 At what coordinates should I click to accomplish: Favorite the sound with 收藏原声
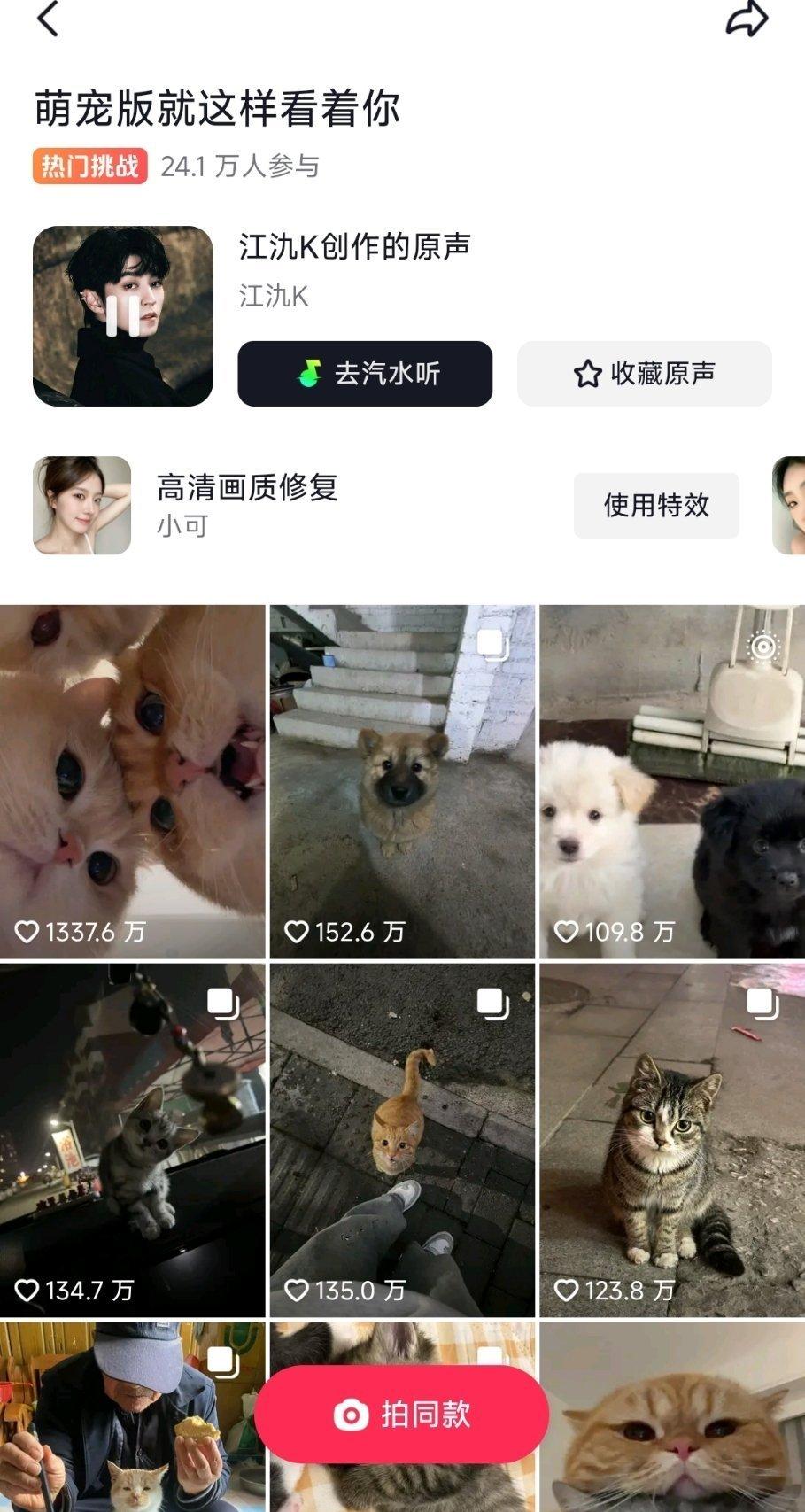(x=645, y=374)
